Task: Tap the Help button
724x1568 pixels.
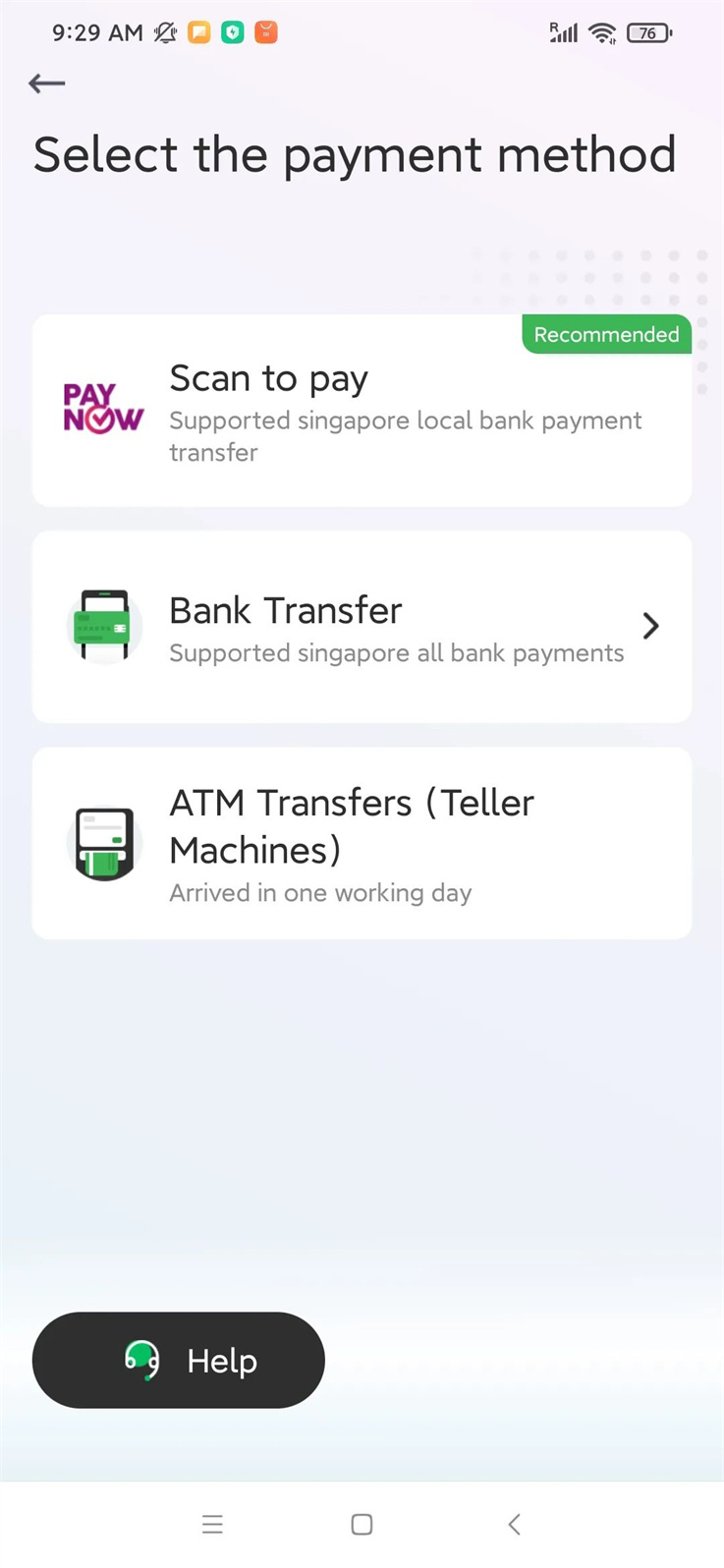Action: pos(179,1361)
